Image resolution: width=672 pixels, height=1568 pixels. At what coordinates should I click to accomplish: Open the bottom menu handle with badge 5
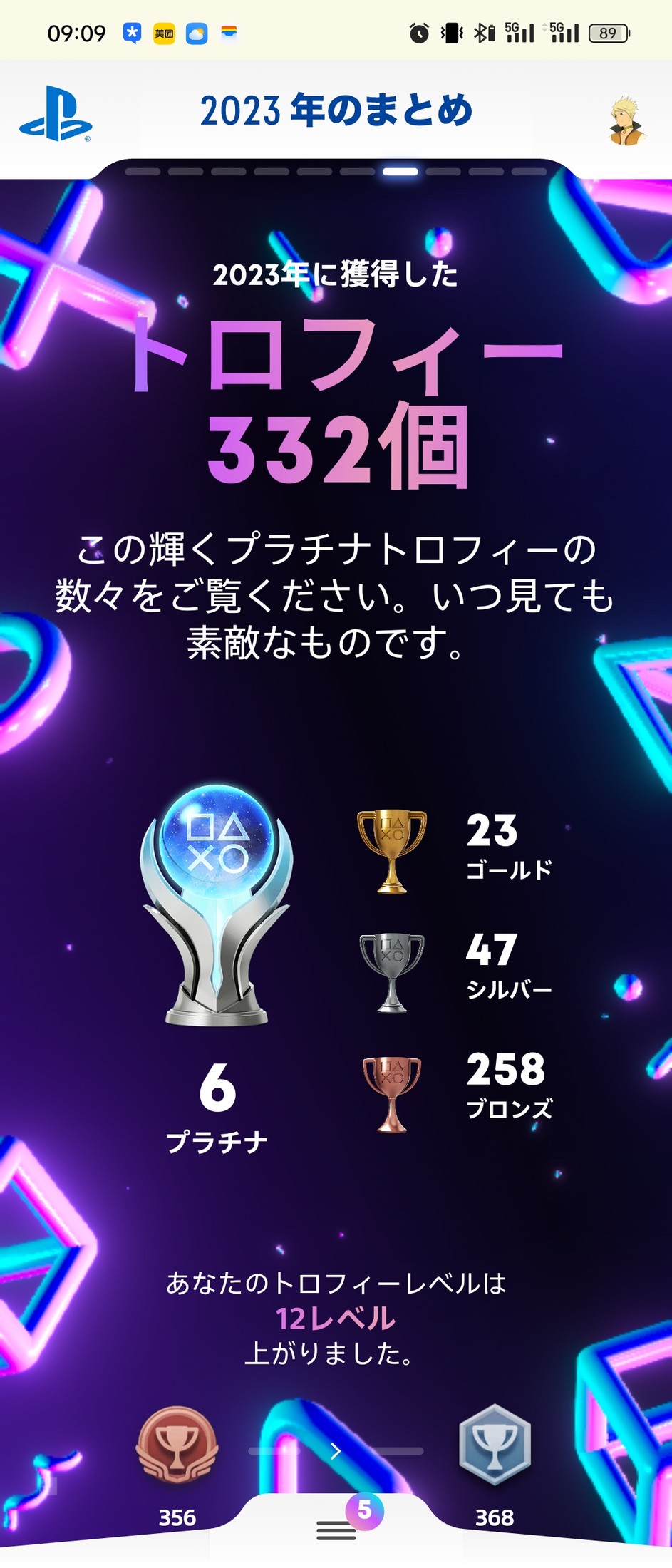pos(336,1529)
